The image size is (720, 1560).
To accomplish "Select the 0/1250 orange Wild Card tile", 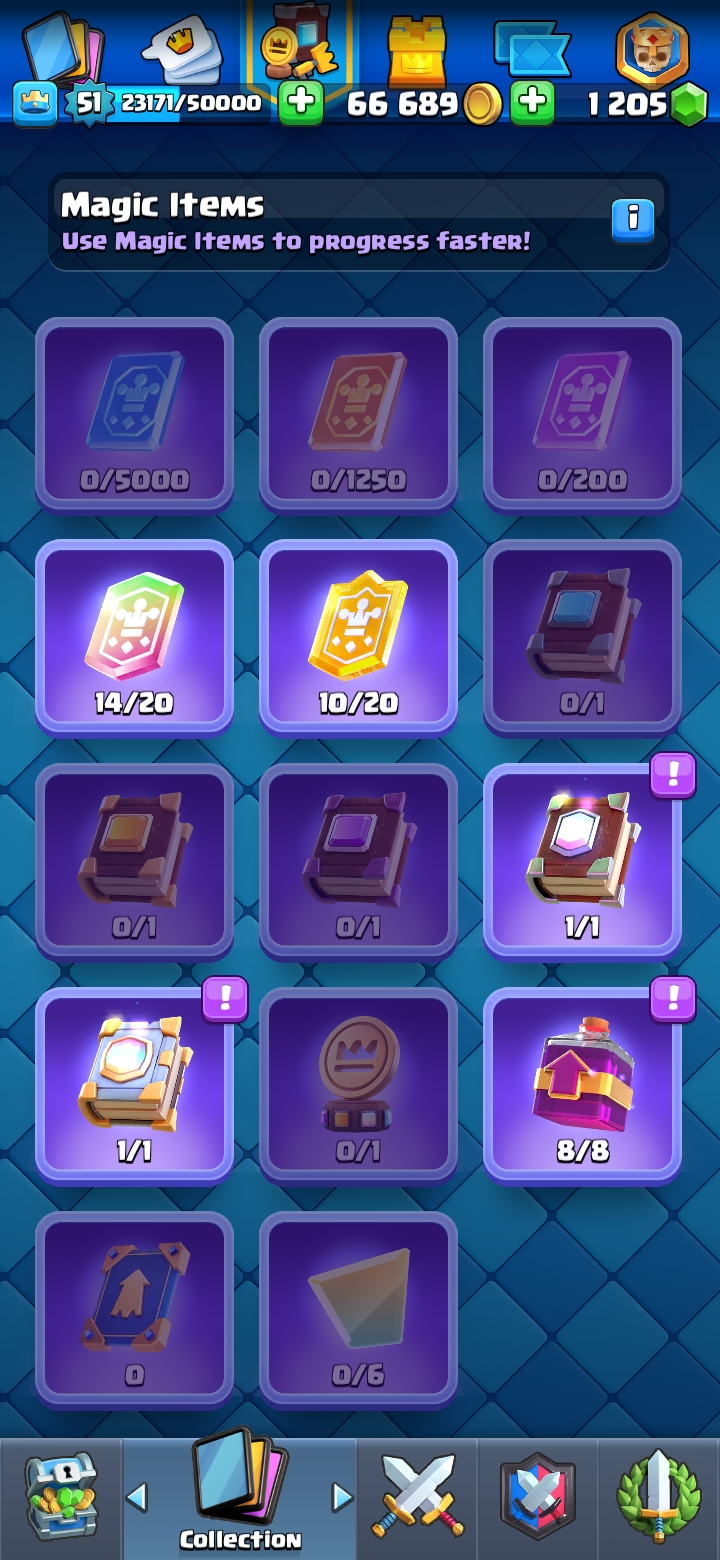I will [x=358, y=413].
